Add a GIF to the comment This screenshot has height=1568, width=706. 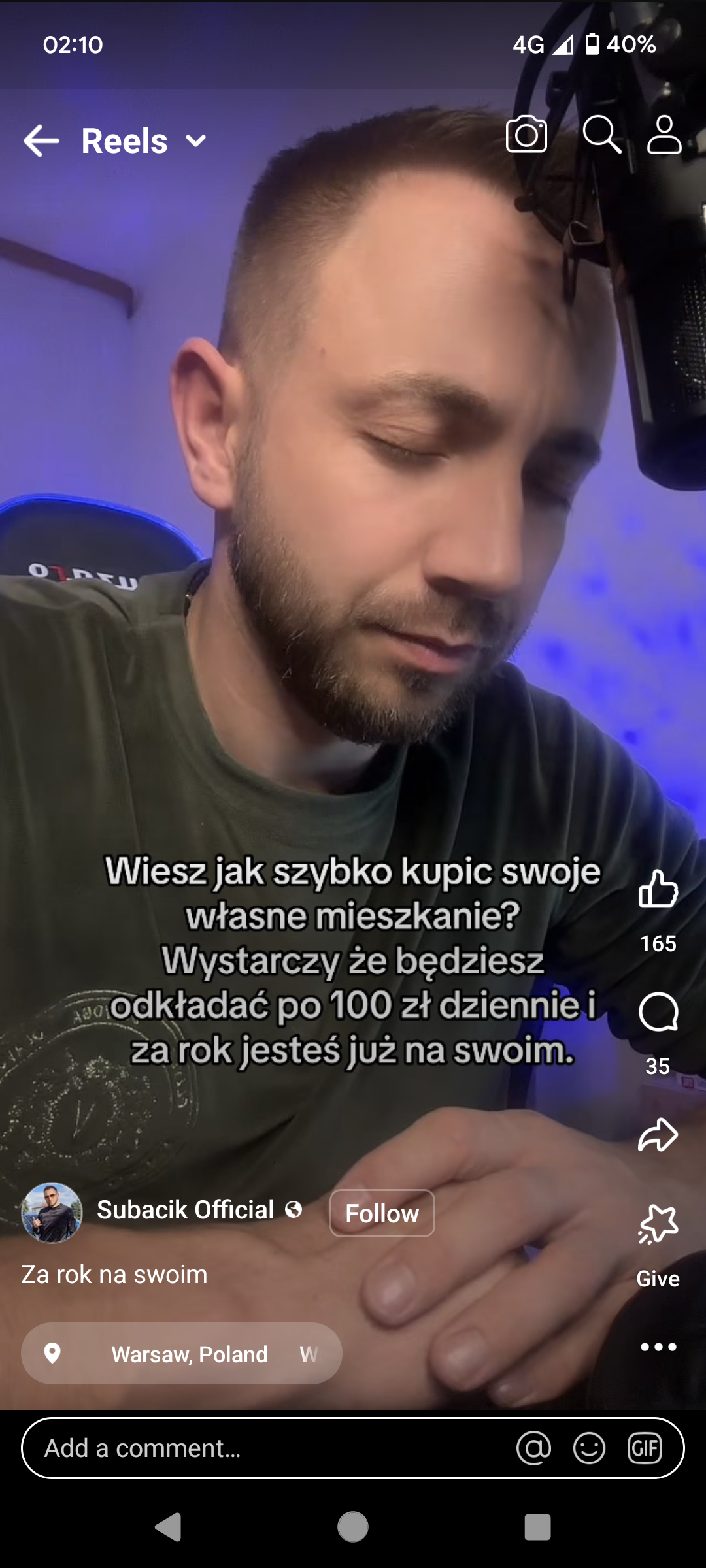645,1448
